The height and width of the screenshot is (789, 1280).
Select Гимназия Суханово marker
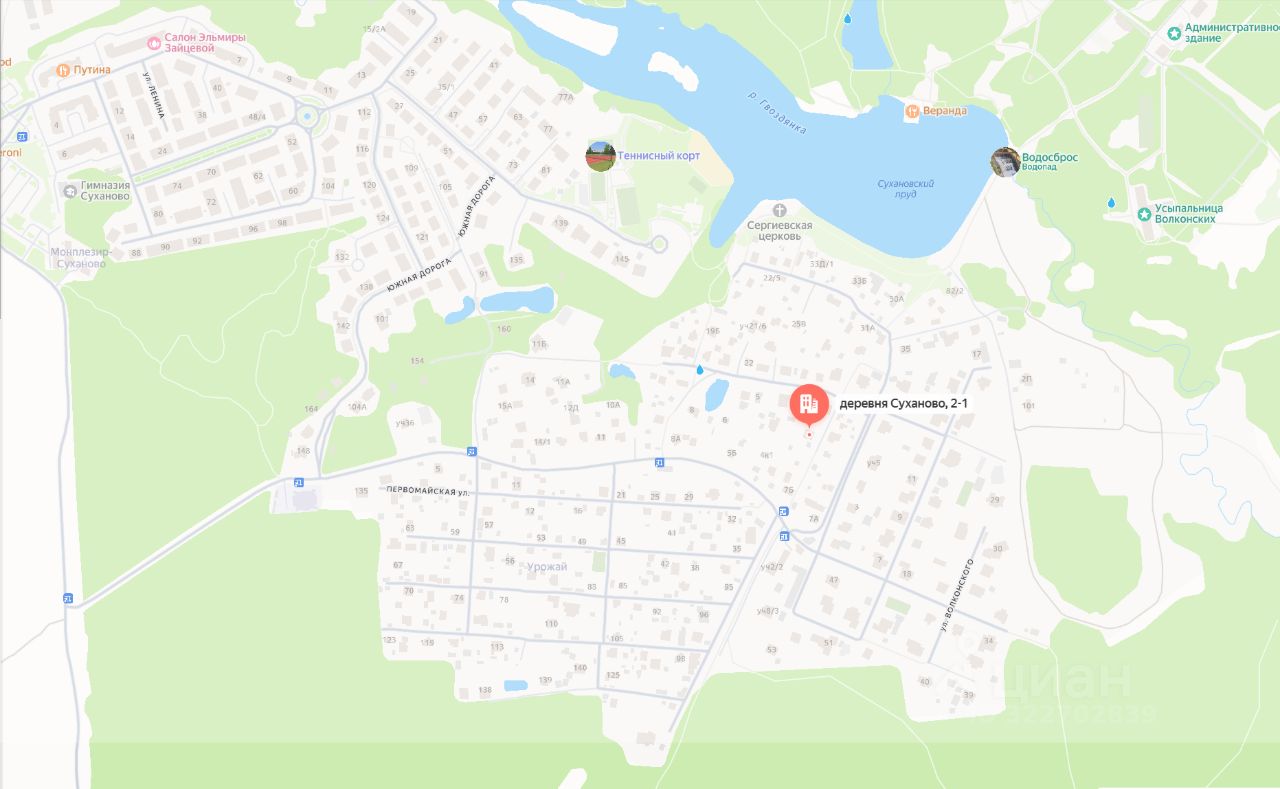(67, 190)
